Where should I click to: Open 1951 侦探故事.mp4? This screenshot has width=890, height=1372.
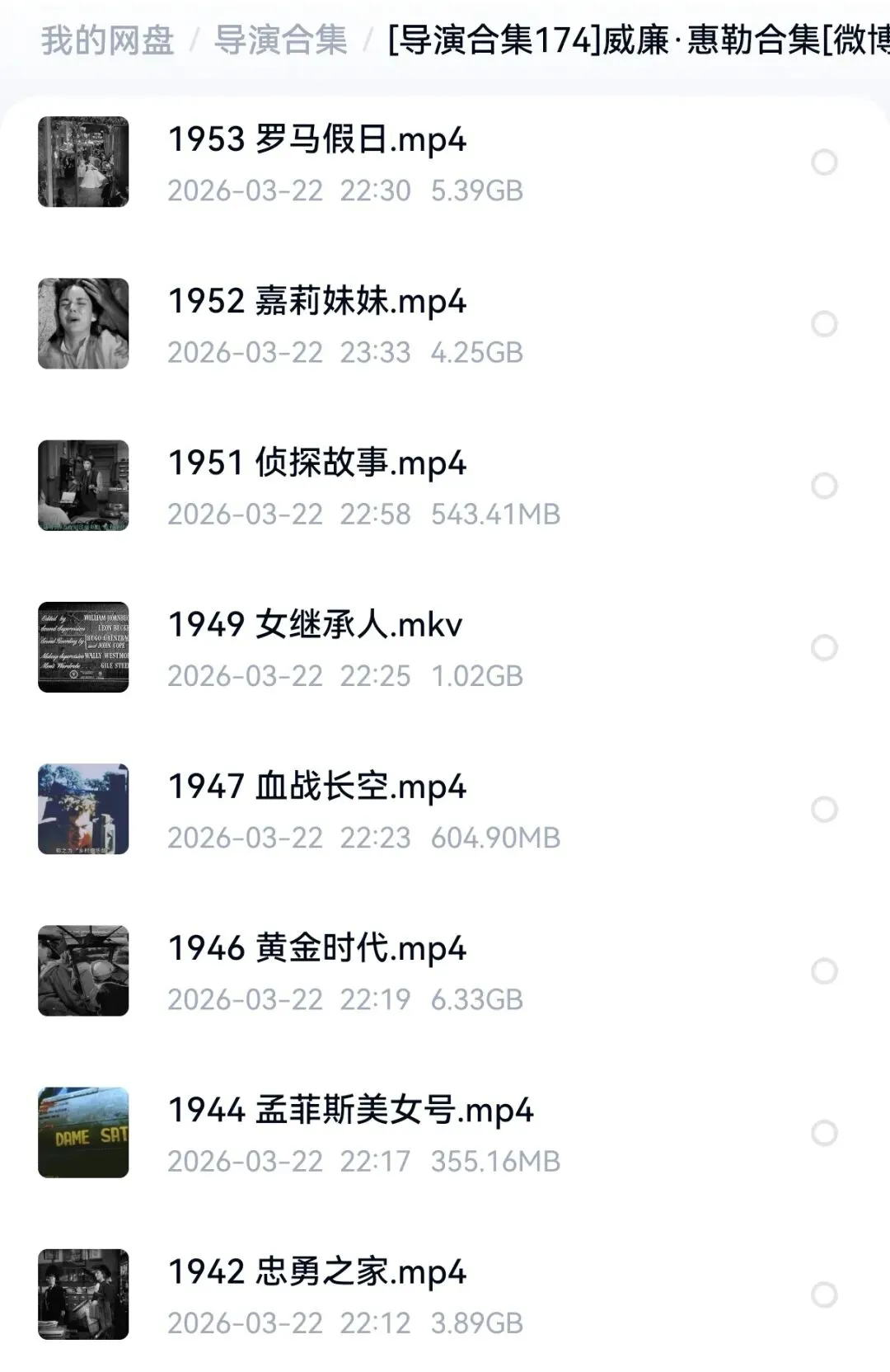pyautogui.click(x=317, y=463)
